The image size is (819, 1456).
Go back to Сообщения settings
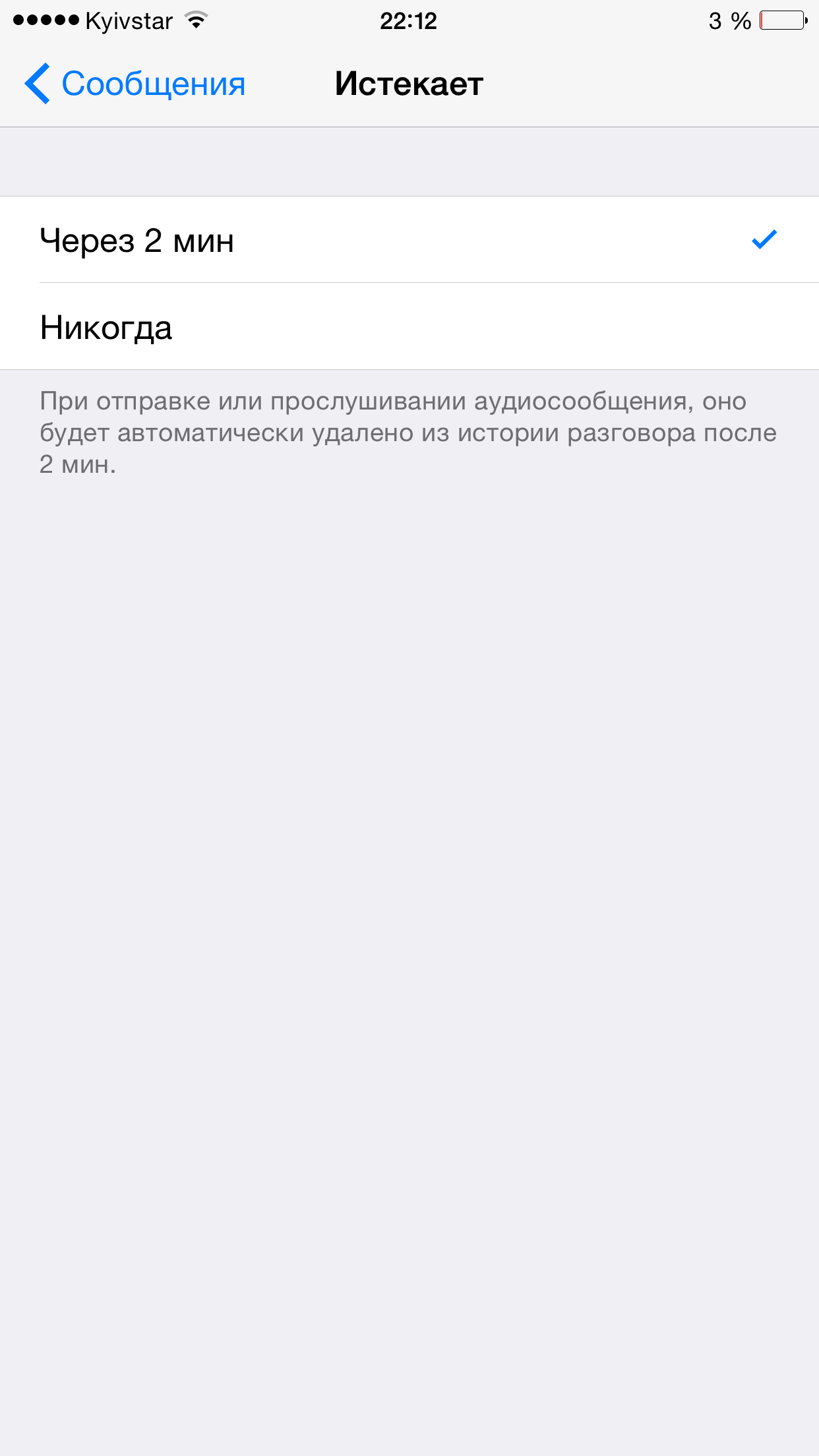click(135, 84)
